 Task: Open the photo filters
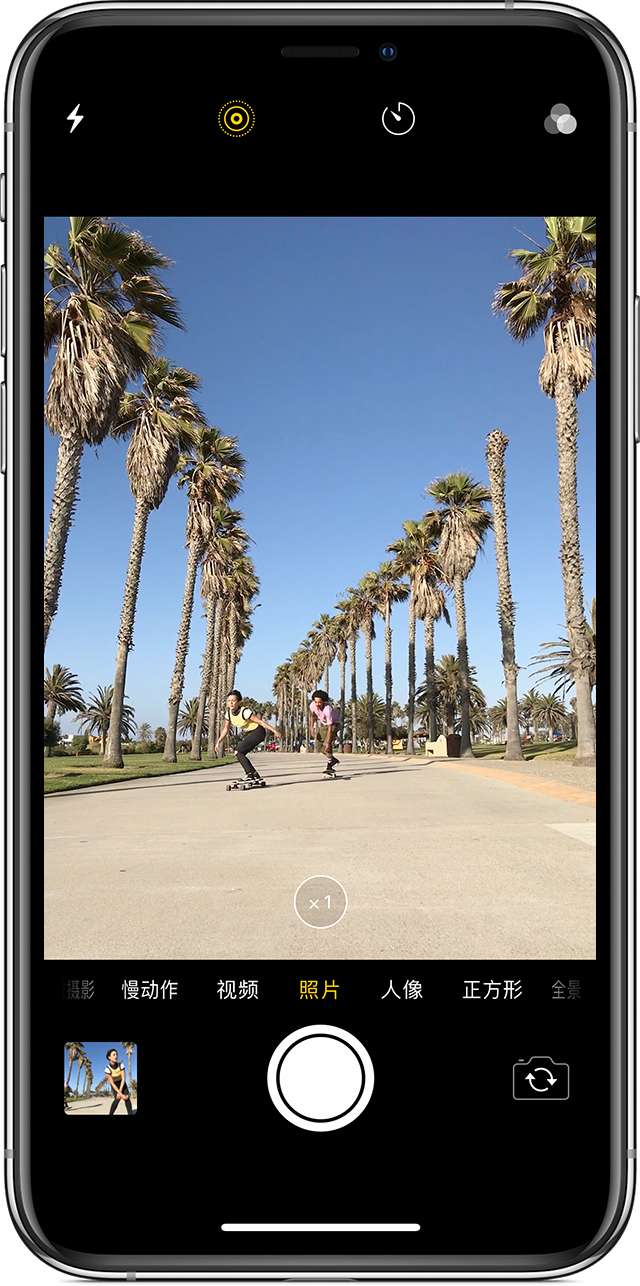tap(560, 120)
